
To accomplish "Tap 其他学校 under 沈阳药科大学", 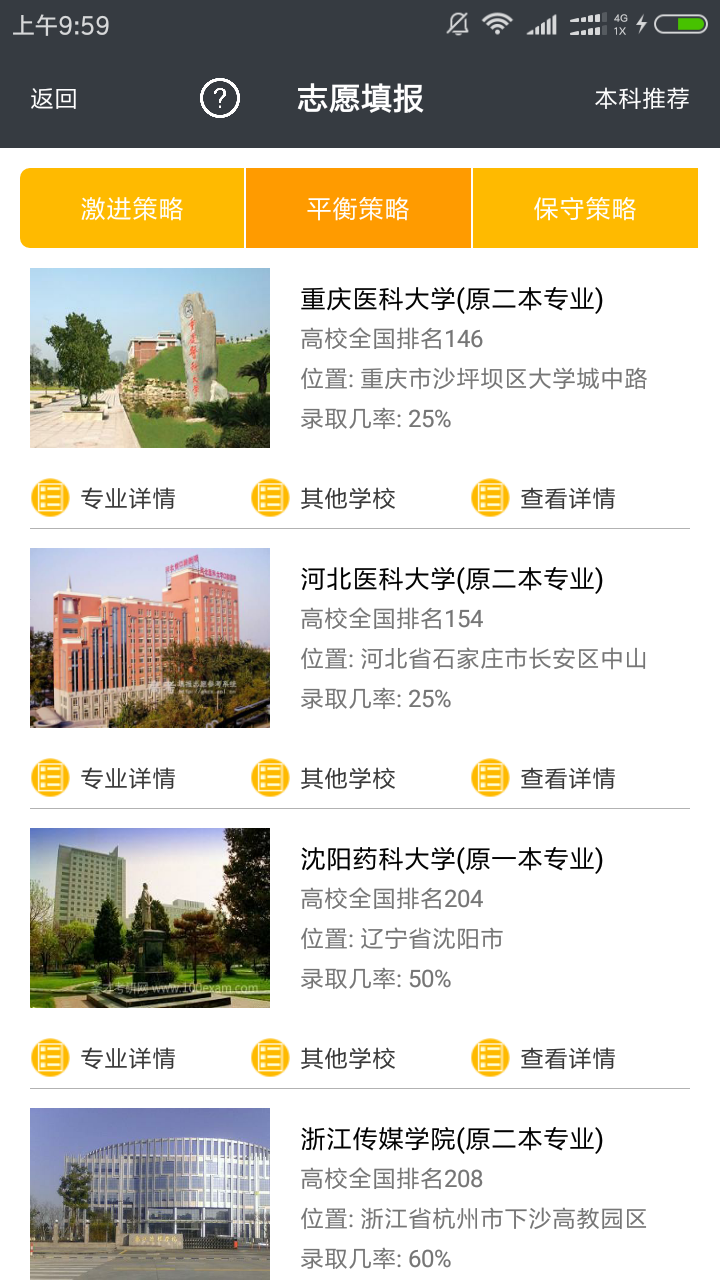I will tap(324, 1058).
